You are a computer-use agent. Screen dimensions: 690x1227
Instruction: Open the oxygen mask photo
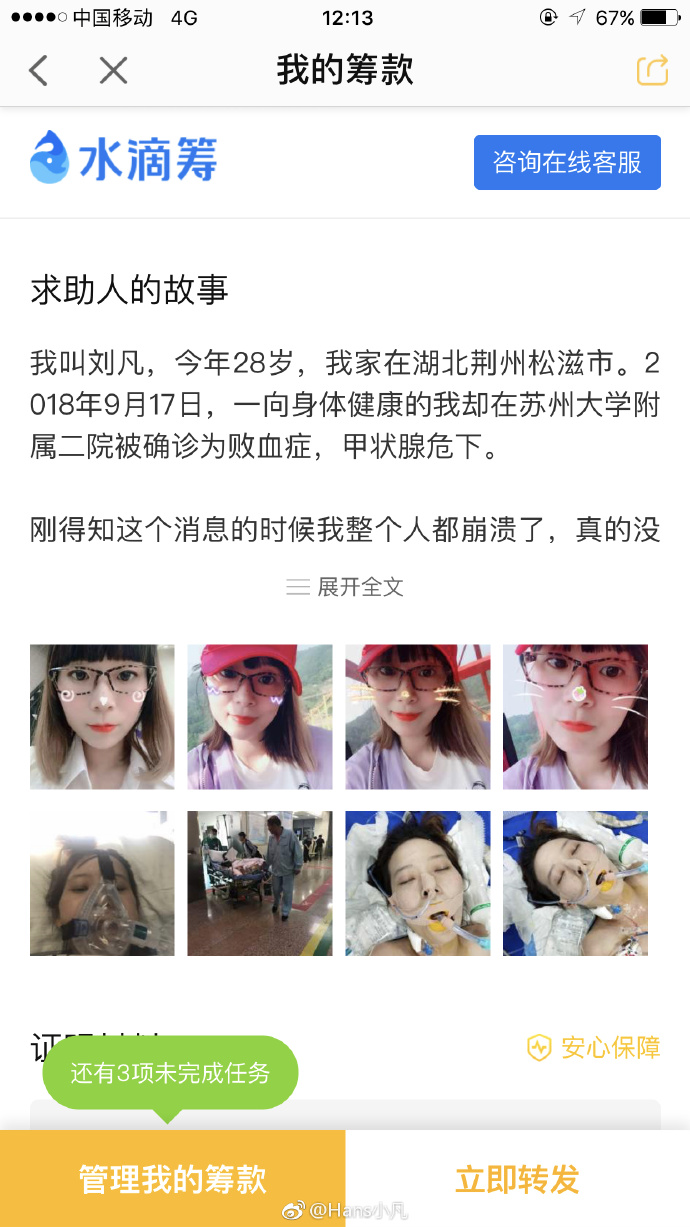(x=102, y=883)
